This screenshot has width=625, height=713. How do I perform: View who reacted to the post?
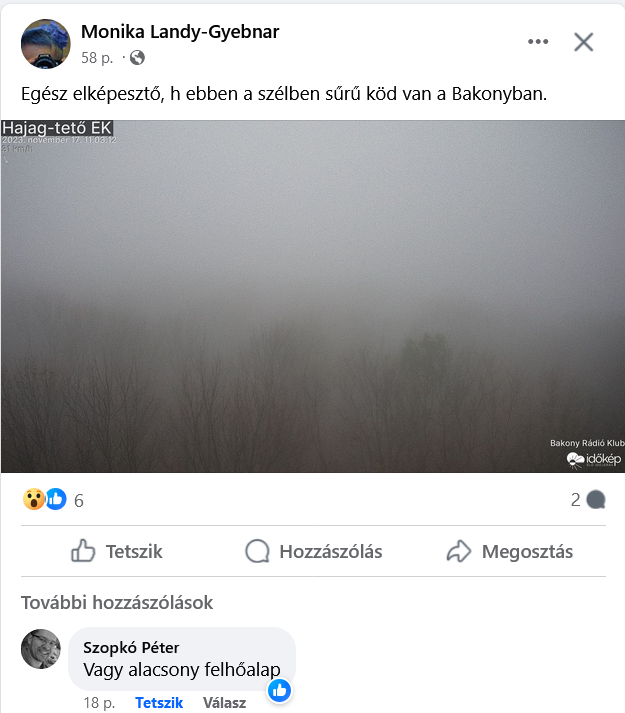pos(53,499)
